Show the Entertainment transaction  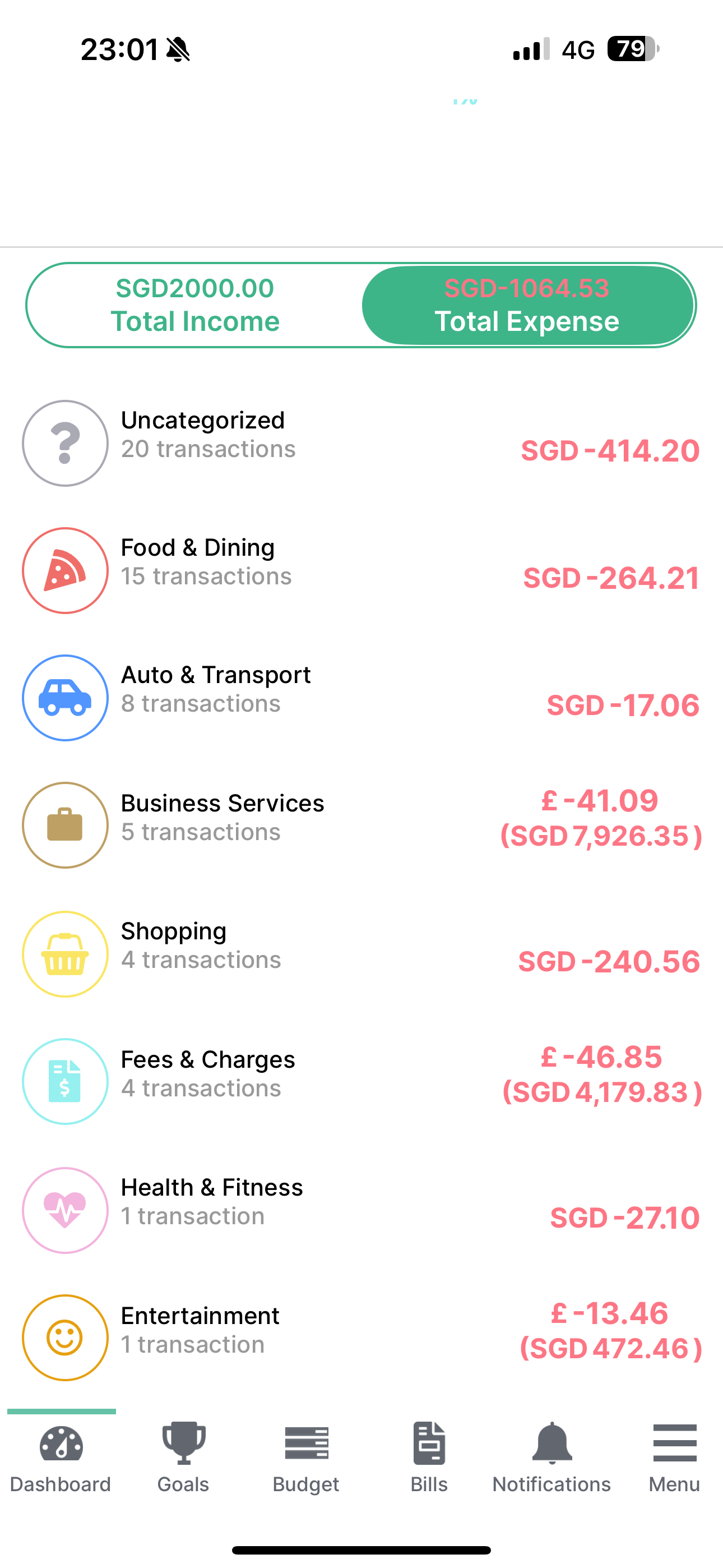[361, 1338]
